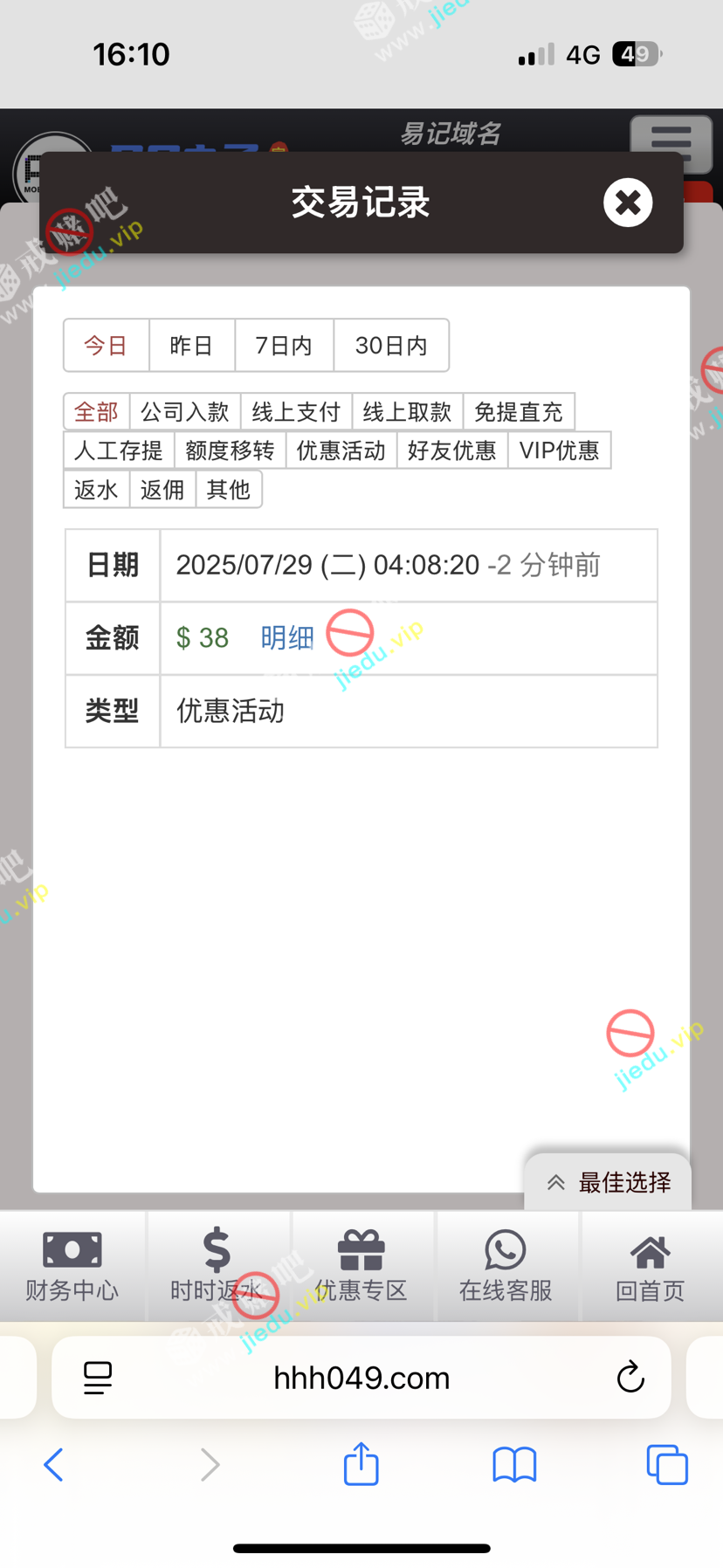The height and width of the screenshot is (1568, 723).
Task: Filter records by 返水
Action: 96,490
